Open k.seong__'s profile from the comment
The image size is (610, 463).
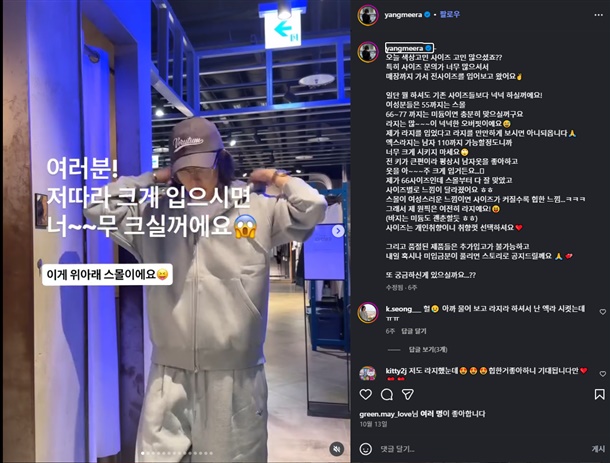pos(403,309)
